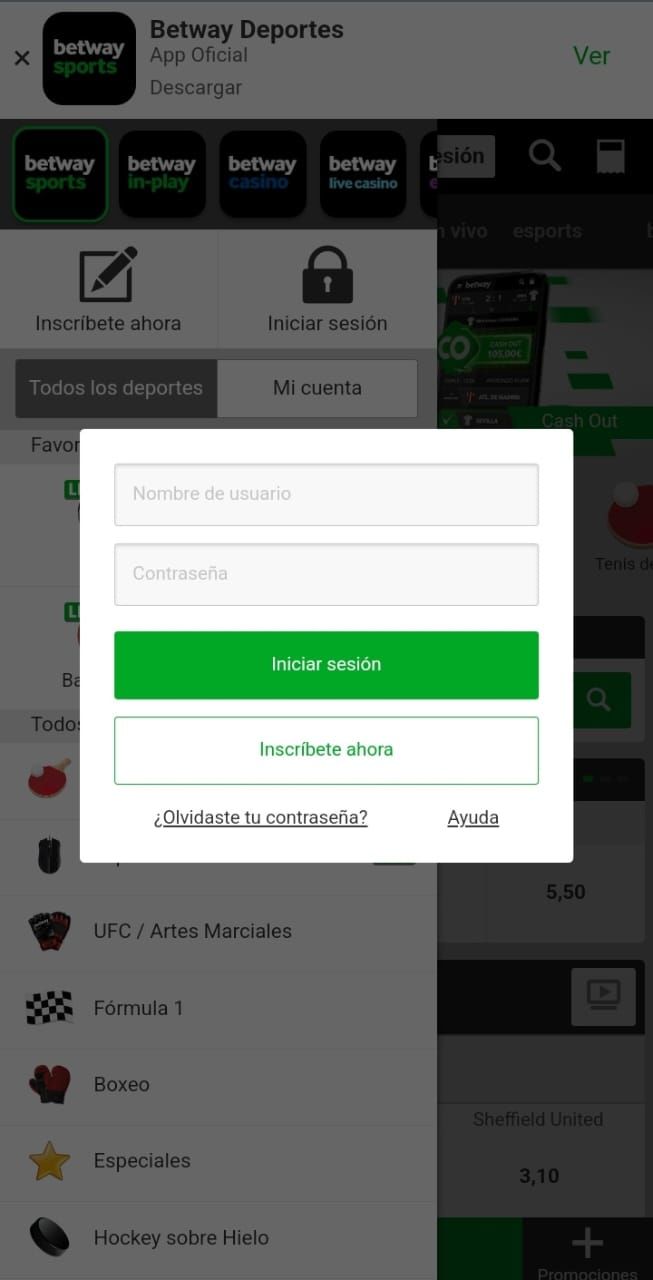Open Fórmula 1 sports section
Viewport: 653px width, 1280px height.
click(x=139, y=1008)
